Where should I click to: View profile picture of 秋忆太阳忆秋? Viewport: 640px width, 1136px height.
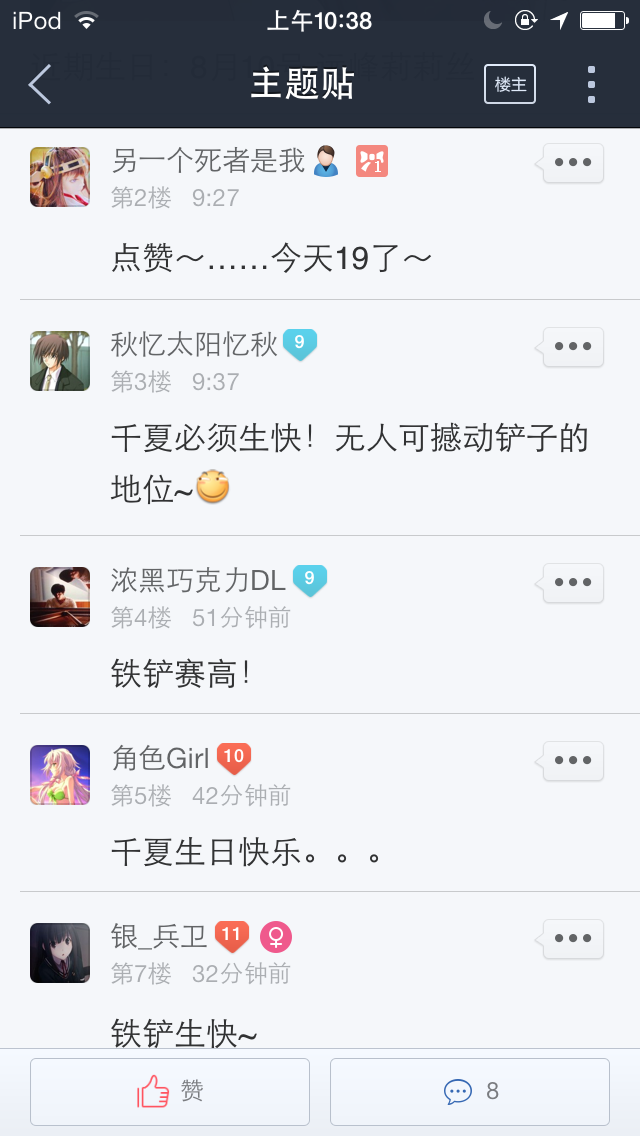tap(60, 361)
